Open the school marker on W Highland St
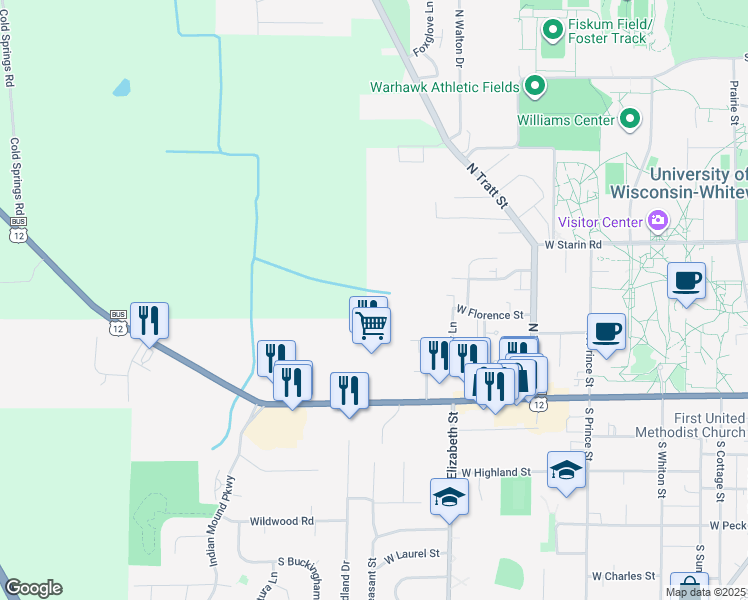 [x=566, y=470]
